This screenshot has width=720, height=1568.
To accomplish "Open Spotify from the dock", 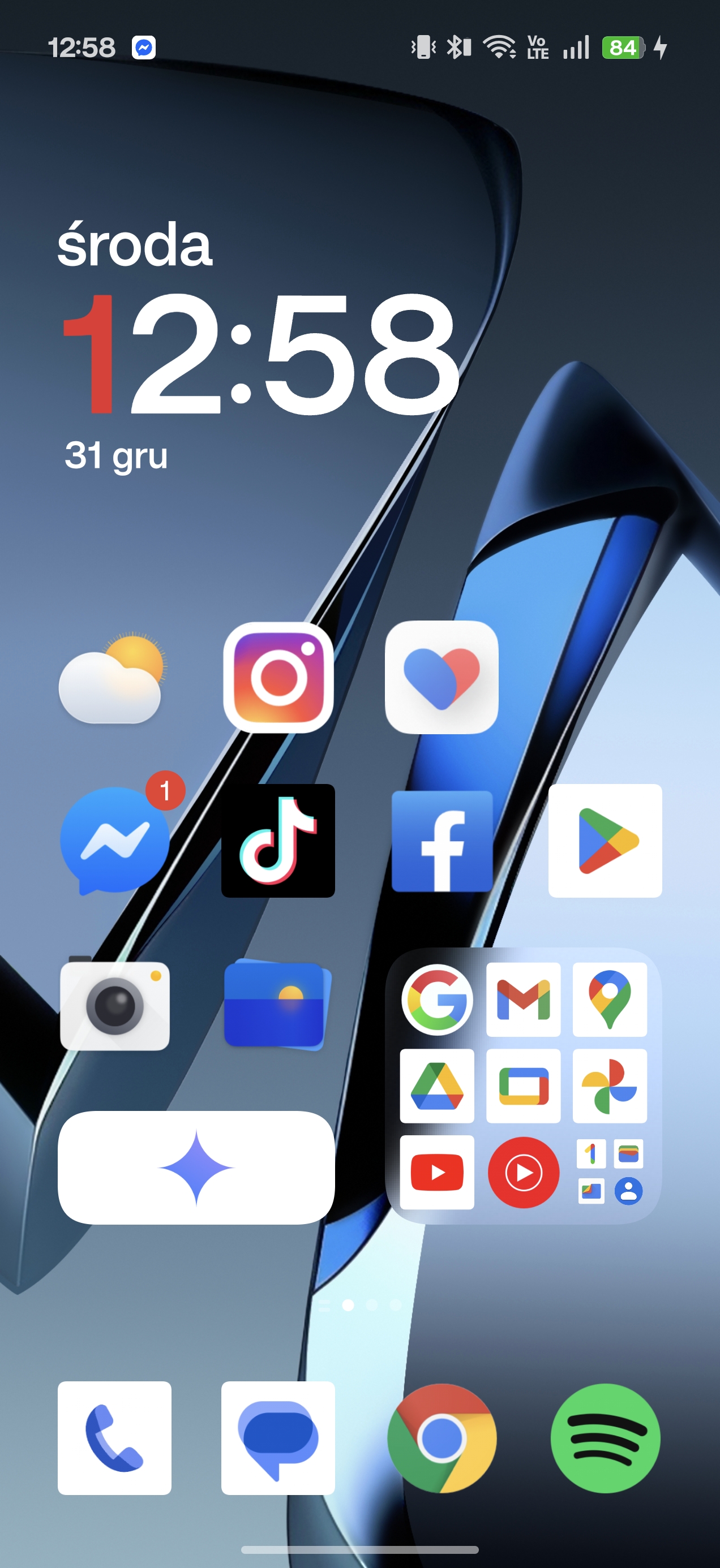I will 605,1438.
